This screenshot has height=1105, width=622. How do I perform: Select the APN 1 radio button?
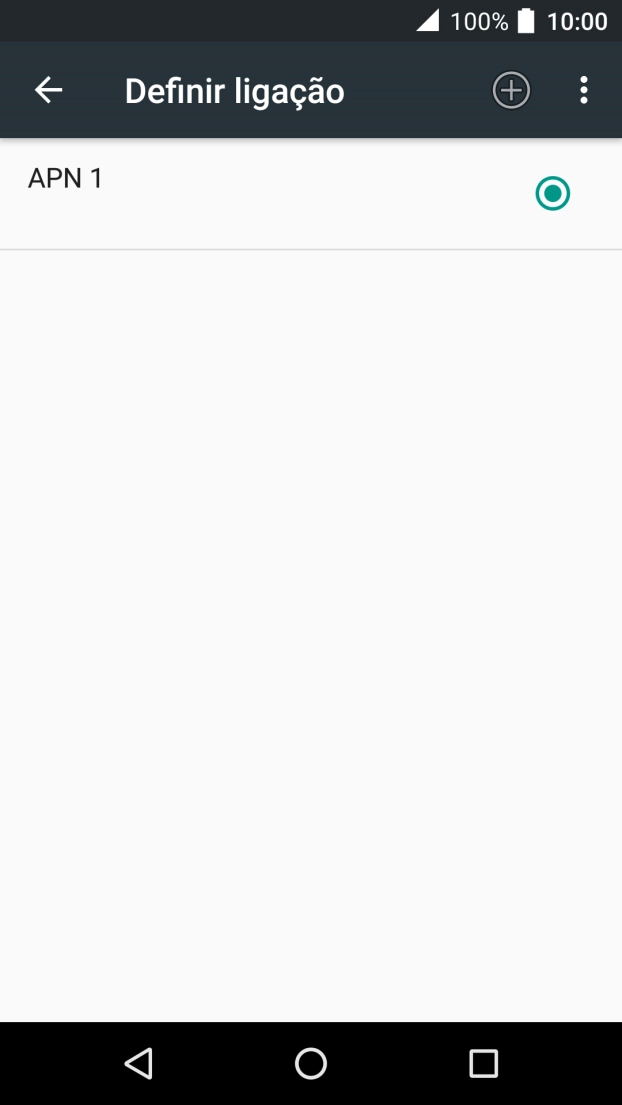[552, 194]
